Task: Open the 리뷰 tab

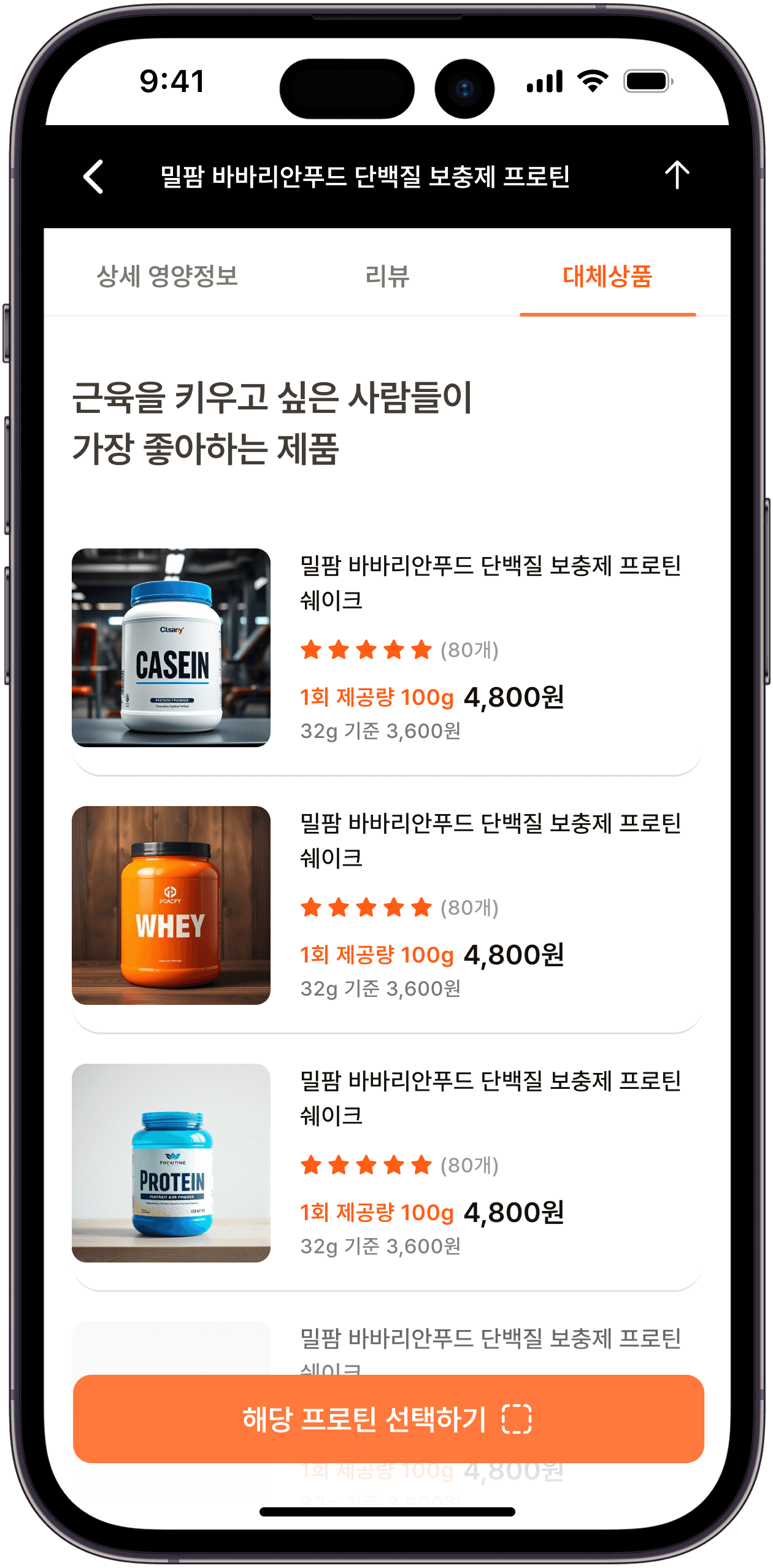Action: [x=387, y=276]
